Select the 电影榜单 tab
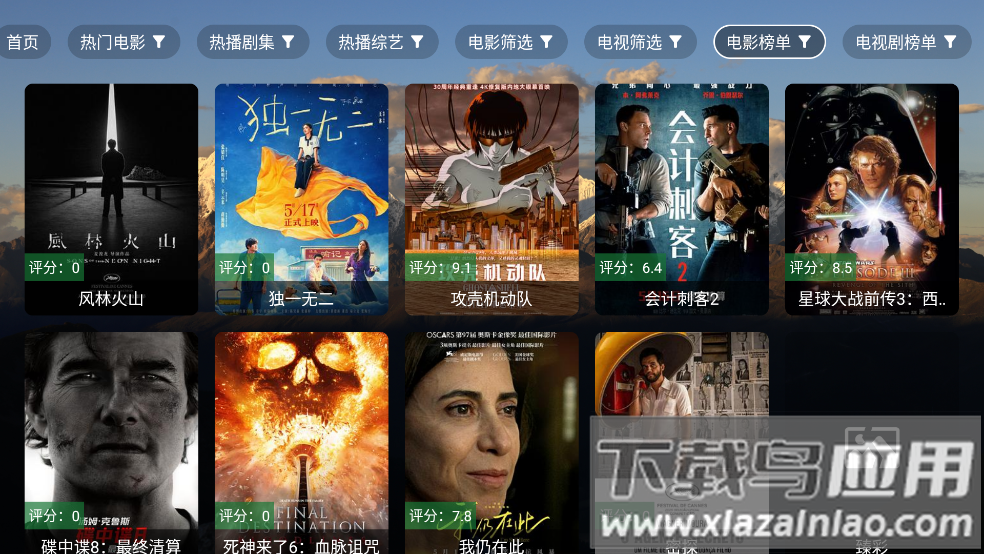This screenshot has height=554, width=984. (x=769, y=42)
